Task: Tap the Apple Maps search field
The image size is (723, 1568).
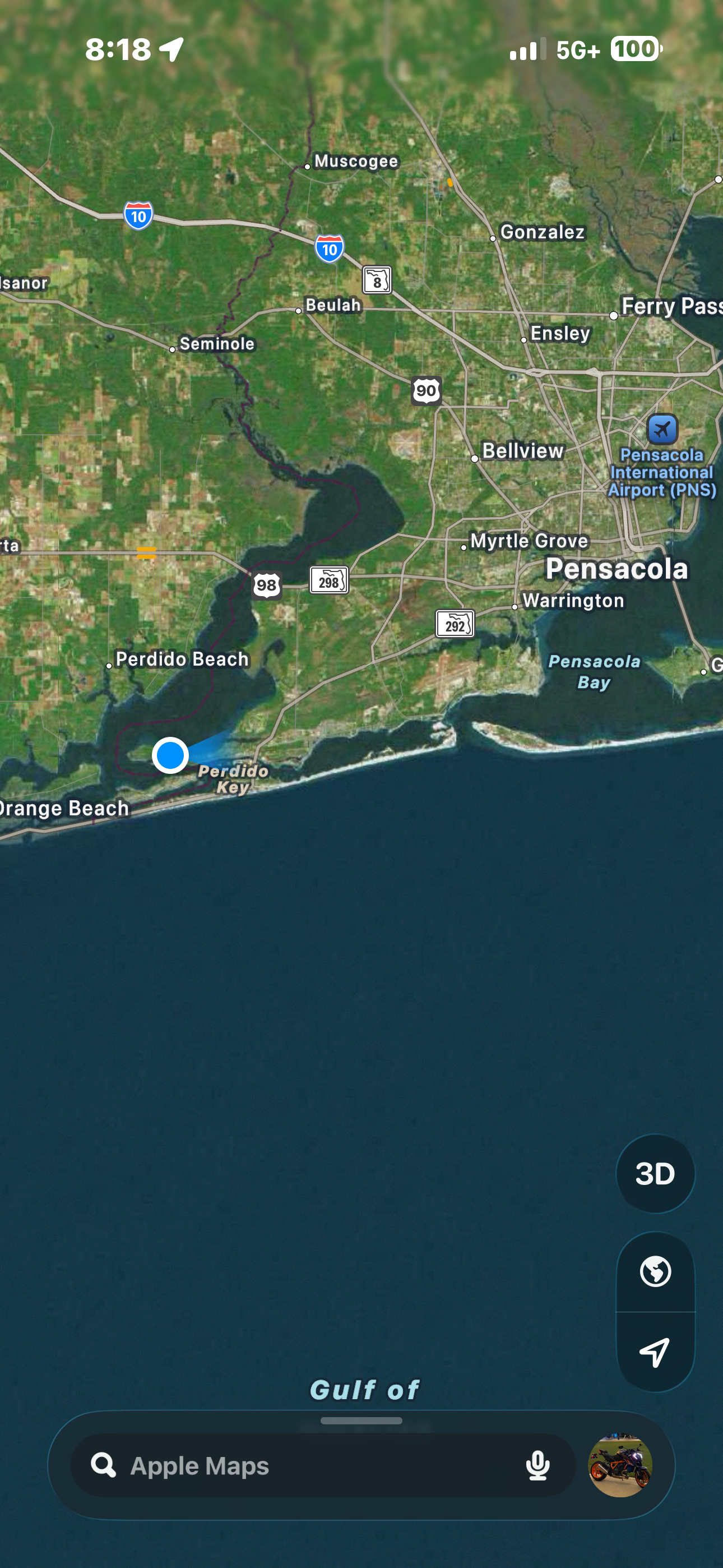Action: coord(323,1465)
